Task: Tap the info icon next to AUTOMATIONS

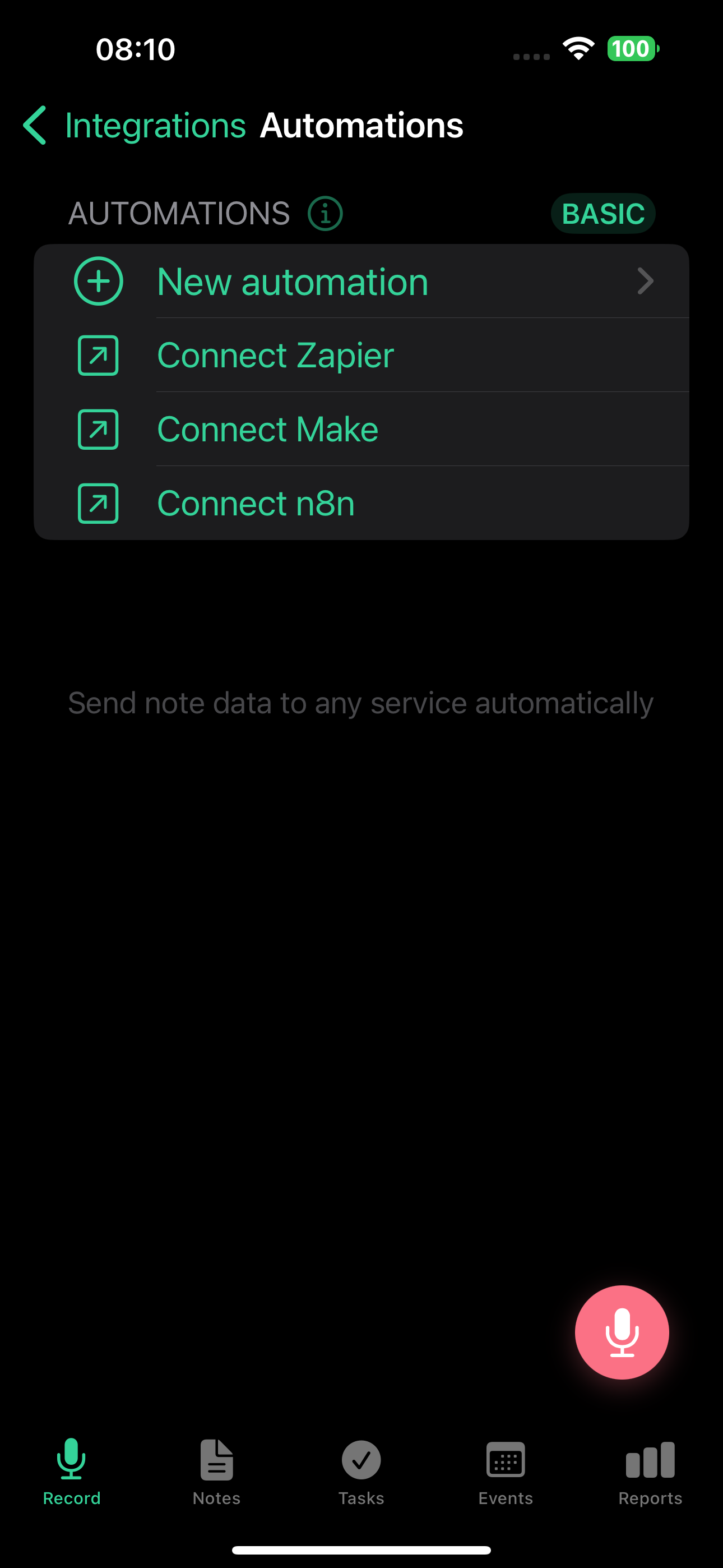Action: [325, 214]
